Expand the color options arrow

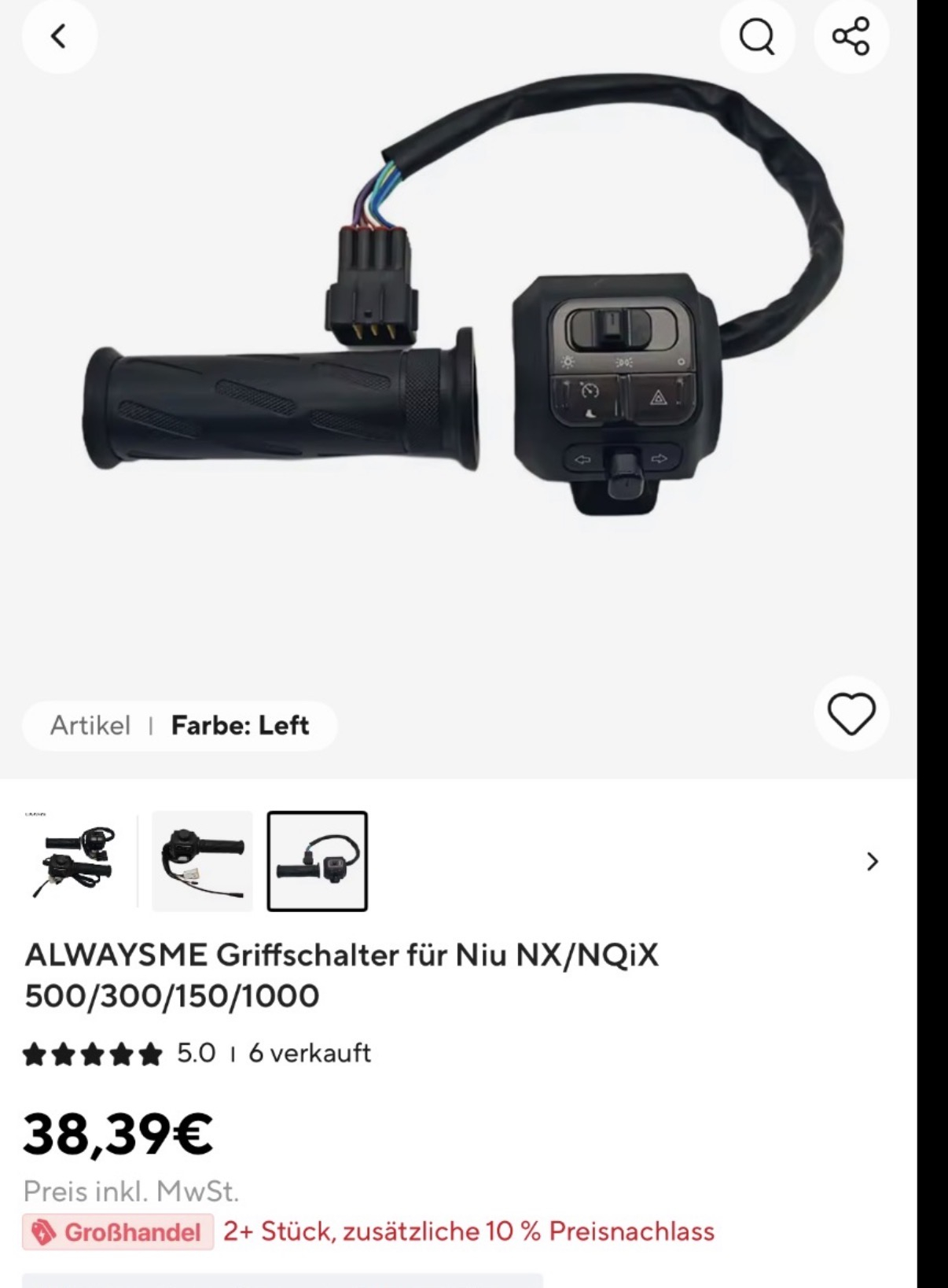(x=872, y=861)
